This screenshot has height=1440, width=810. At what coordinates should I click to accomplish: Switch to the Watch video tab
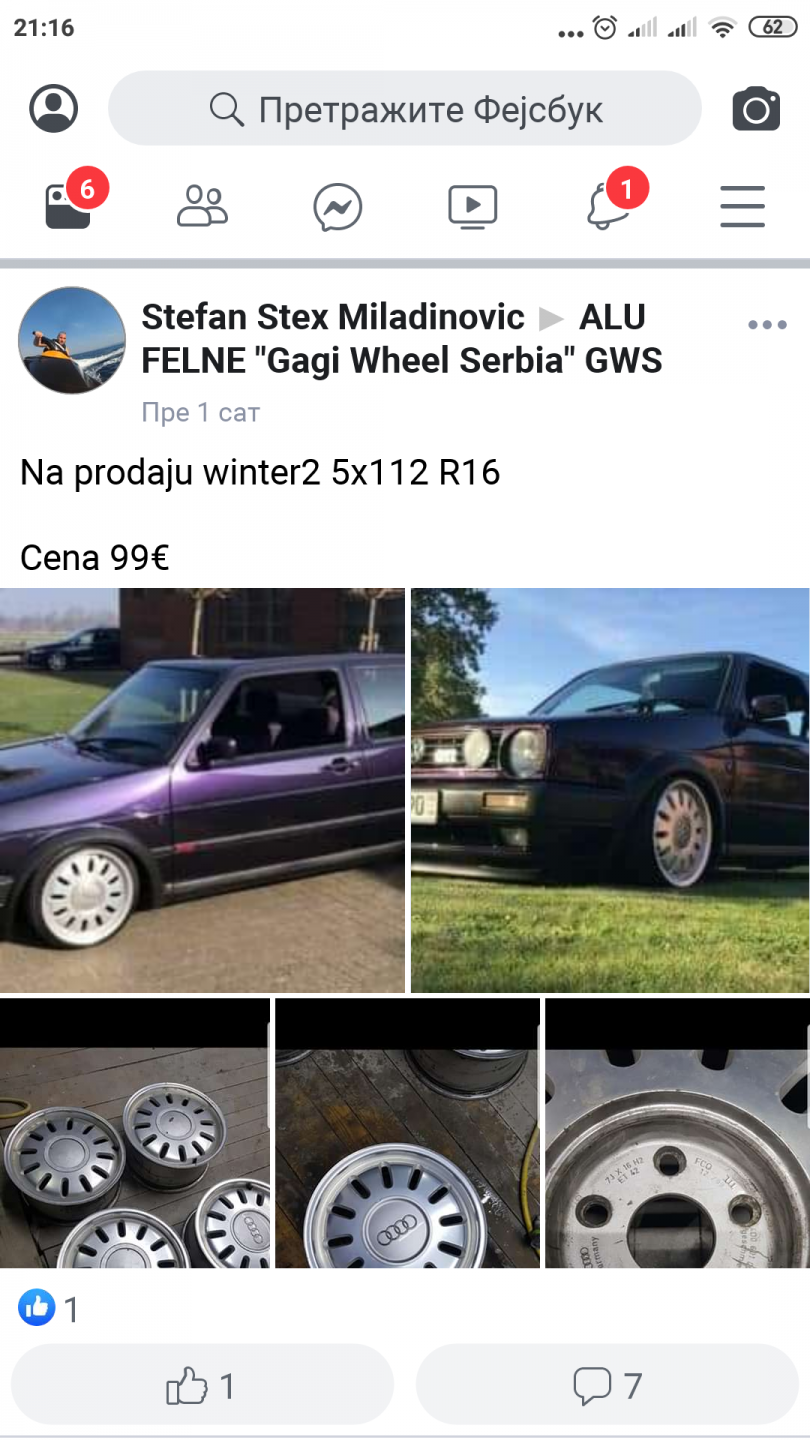[x=472, y=207]
